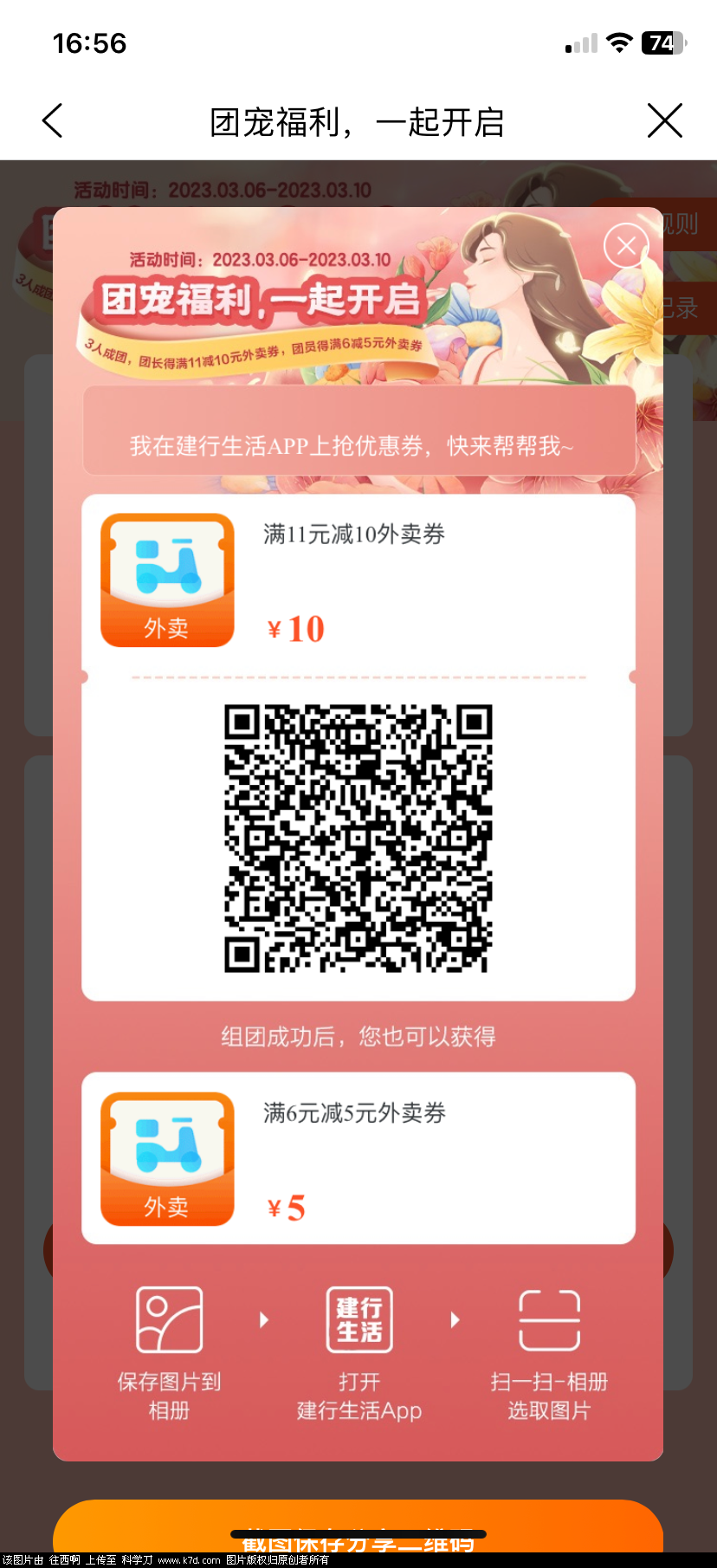
Task: Open the 建行生活 App logo icon
Action: pyautogui.click(x=358, y=1319)
